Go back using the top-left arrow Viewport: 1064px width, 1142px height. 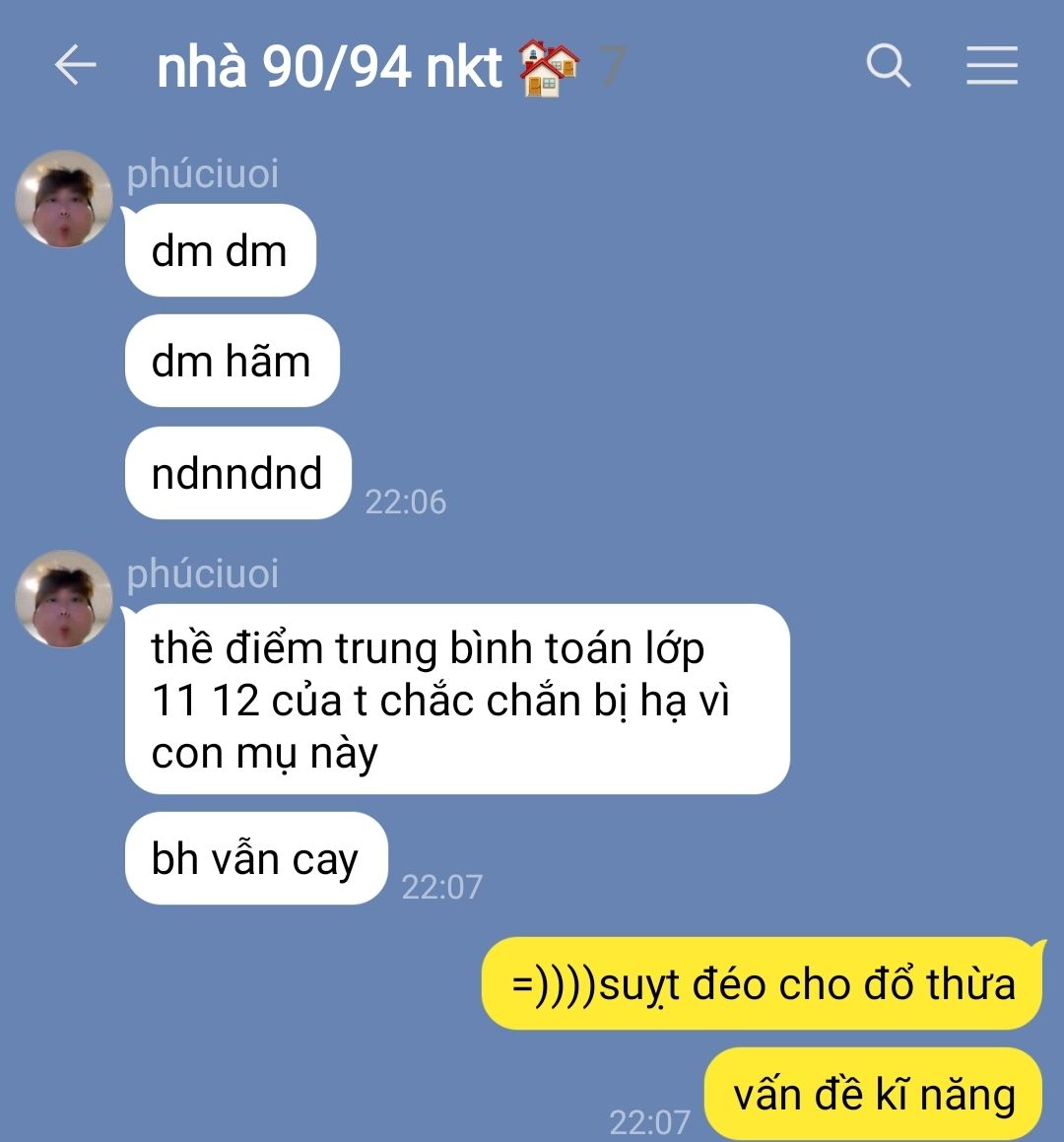[75, 65]
